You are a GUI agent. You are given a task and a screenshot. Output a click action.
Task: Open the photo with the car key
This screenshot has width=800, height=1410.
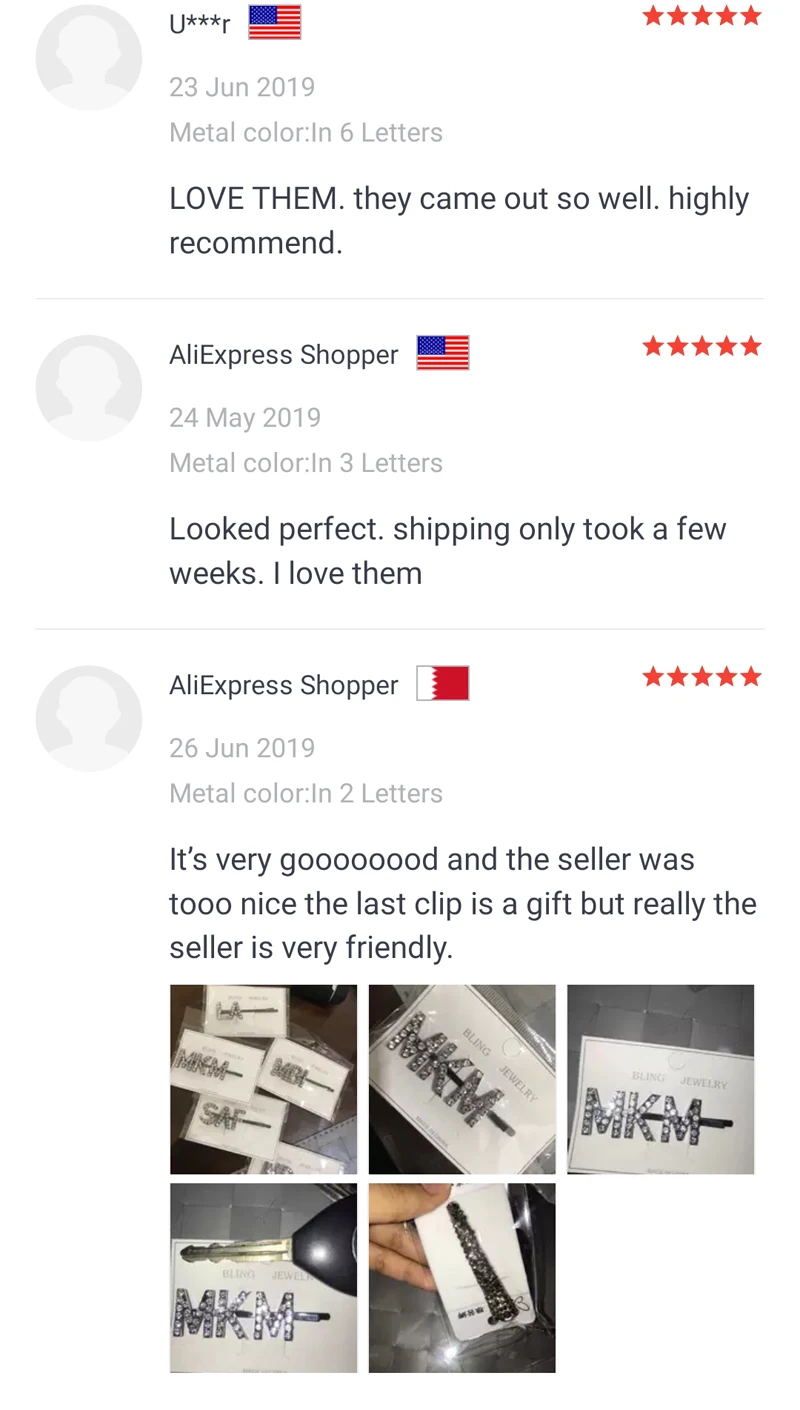tap(263, 1277)
